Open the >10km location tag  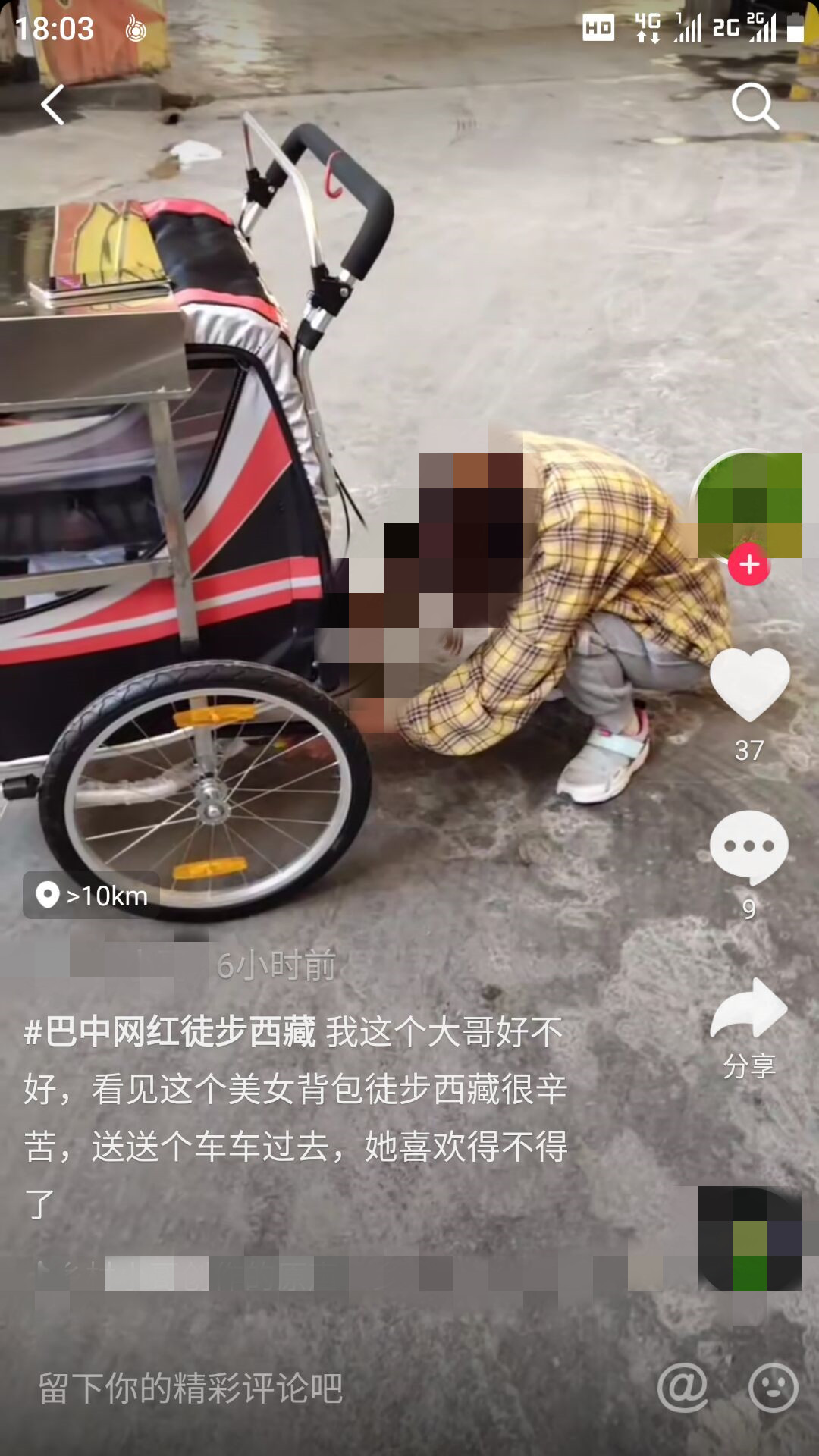coord(93,896)
